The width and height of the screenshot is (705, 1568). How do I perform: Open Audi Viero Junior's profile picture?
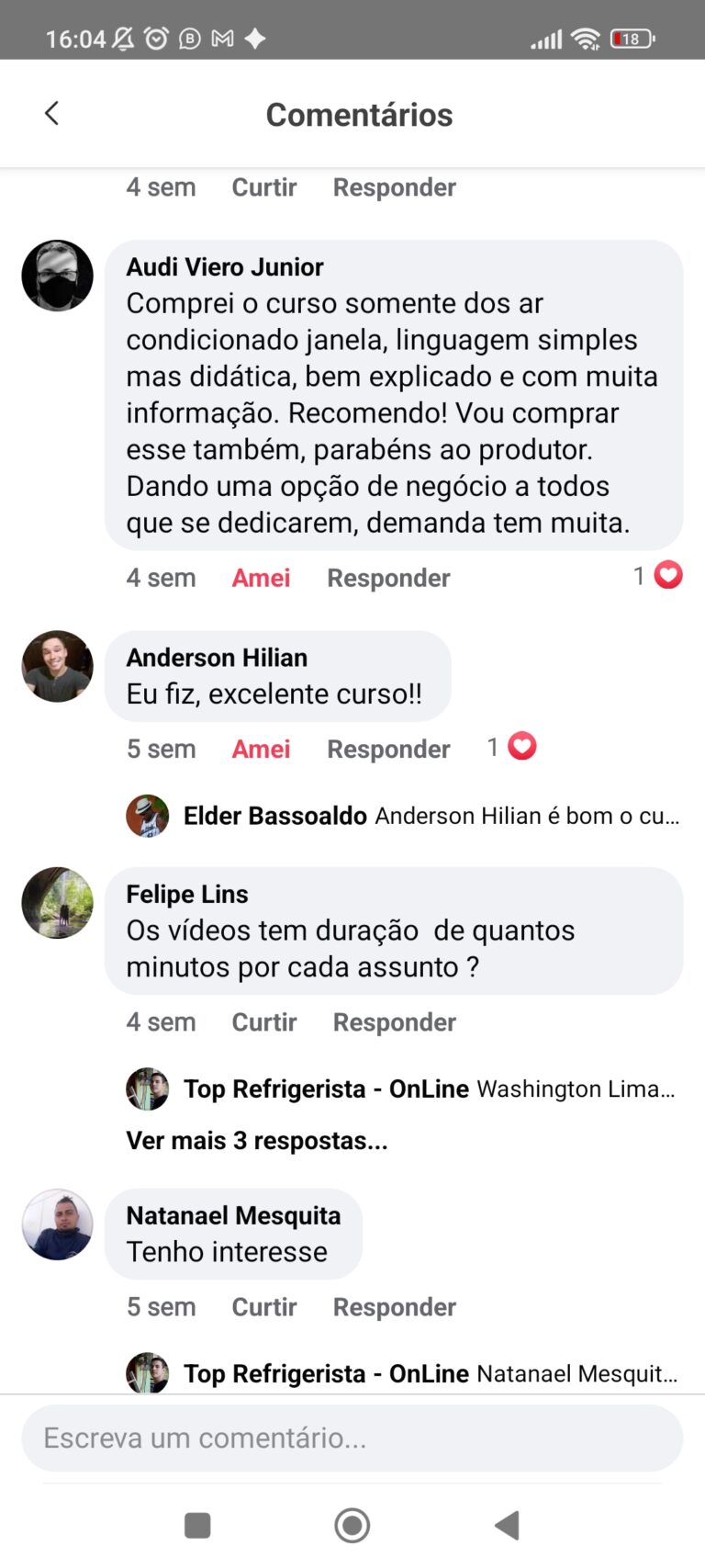point(57,276)
